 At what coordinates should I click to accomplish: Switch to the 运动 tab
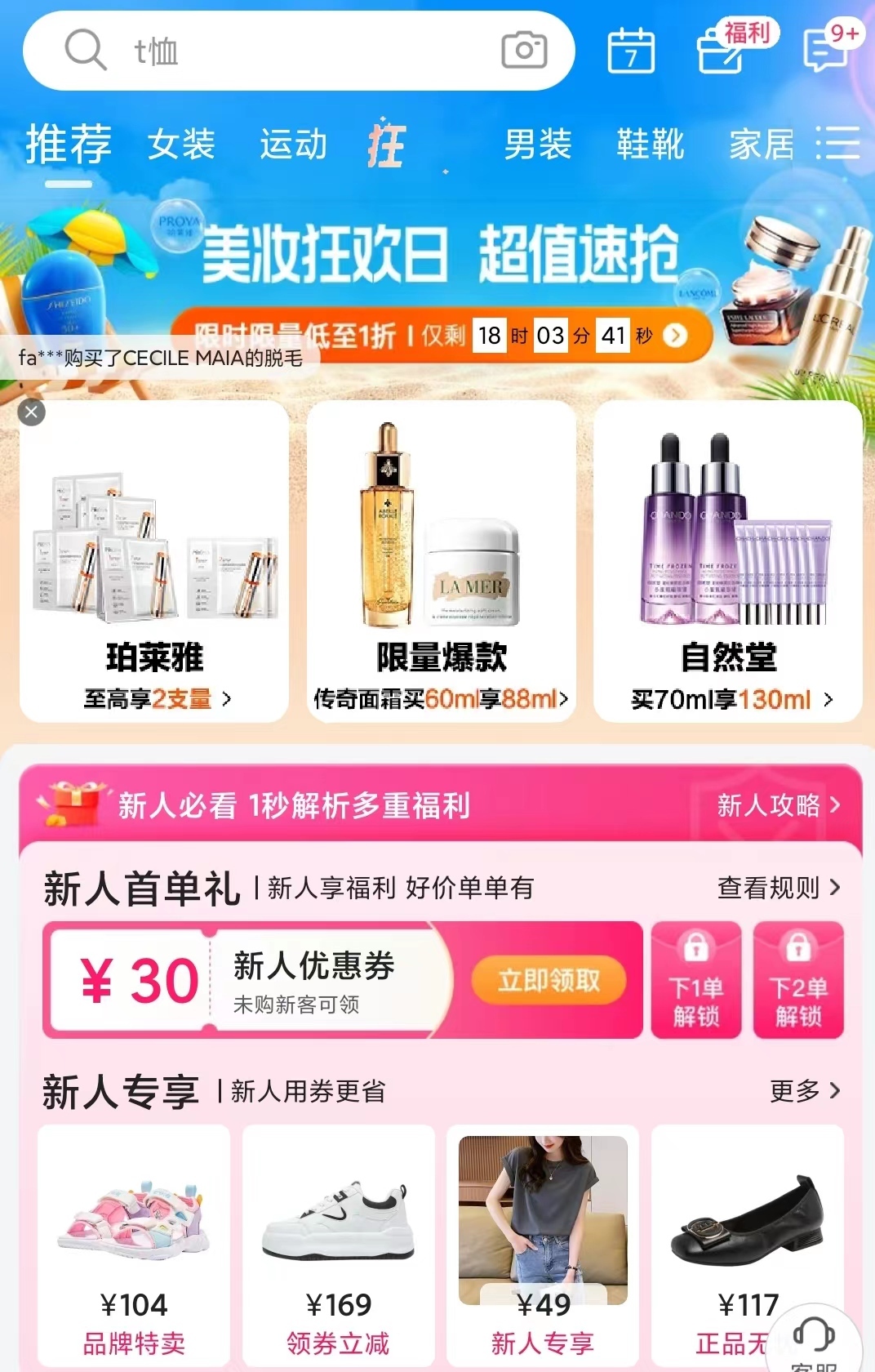click(x=293, y=145)
